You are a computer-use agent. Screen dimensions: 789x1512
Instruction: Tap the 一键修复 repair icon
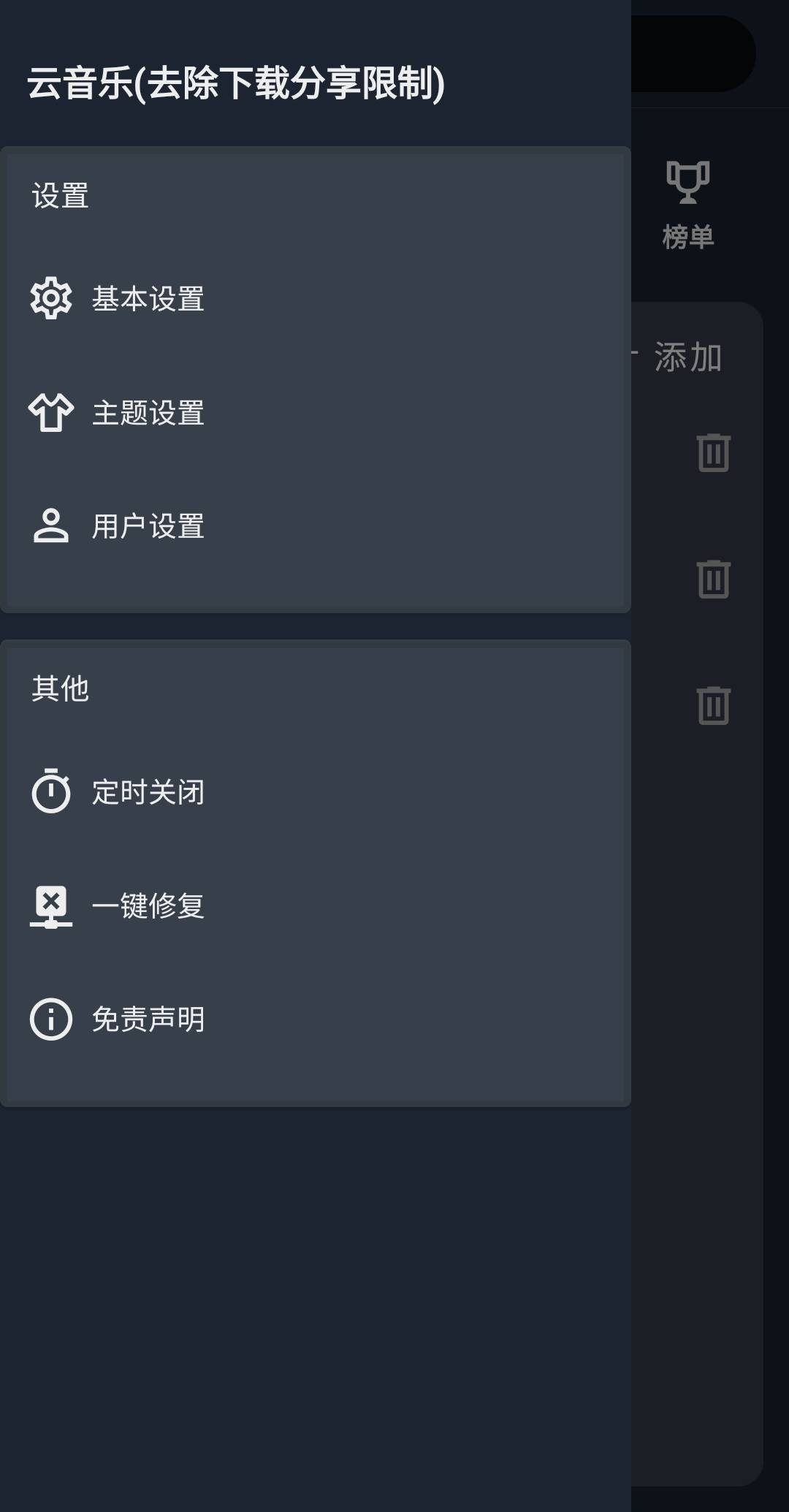click(51, 906)
